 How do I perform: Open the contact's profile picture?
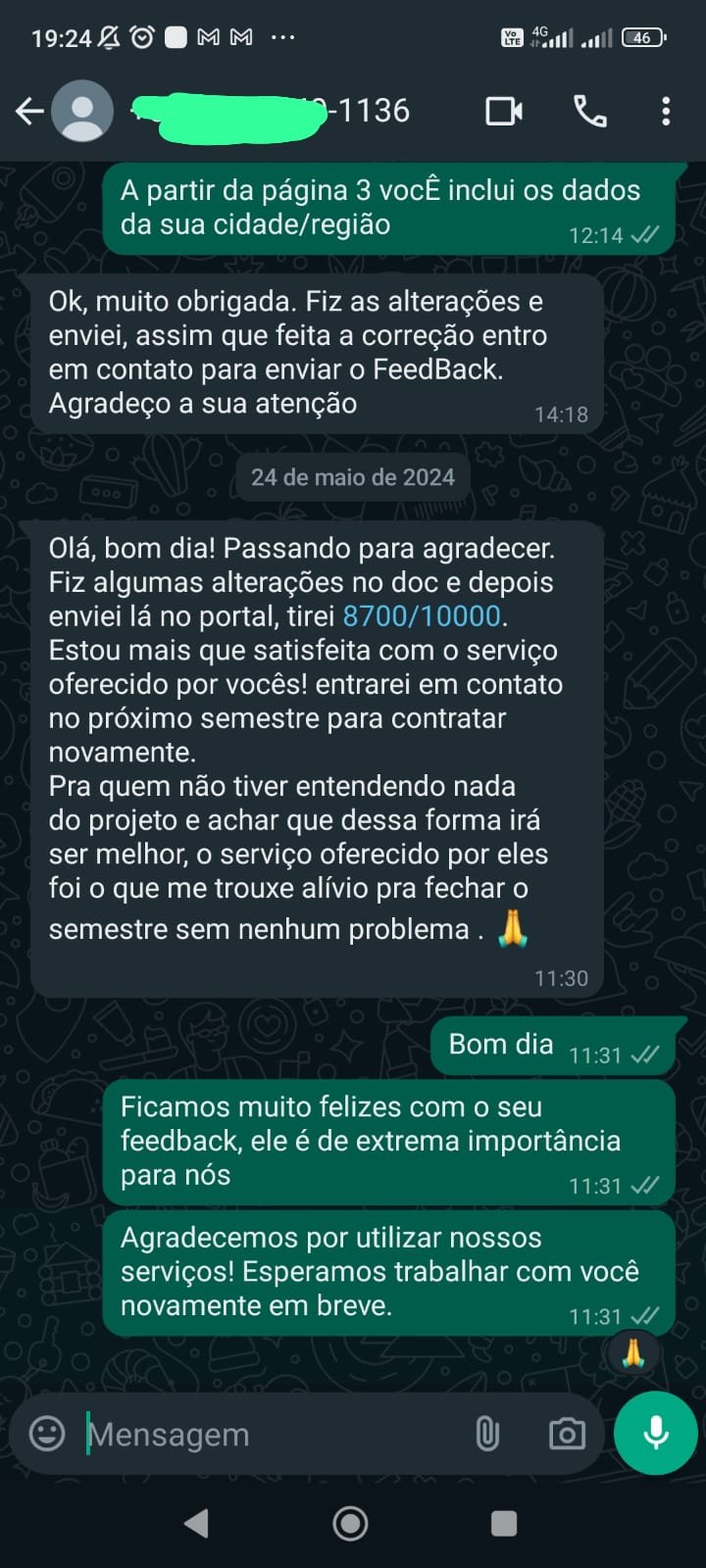(x=82, y=112)
